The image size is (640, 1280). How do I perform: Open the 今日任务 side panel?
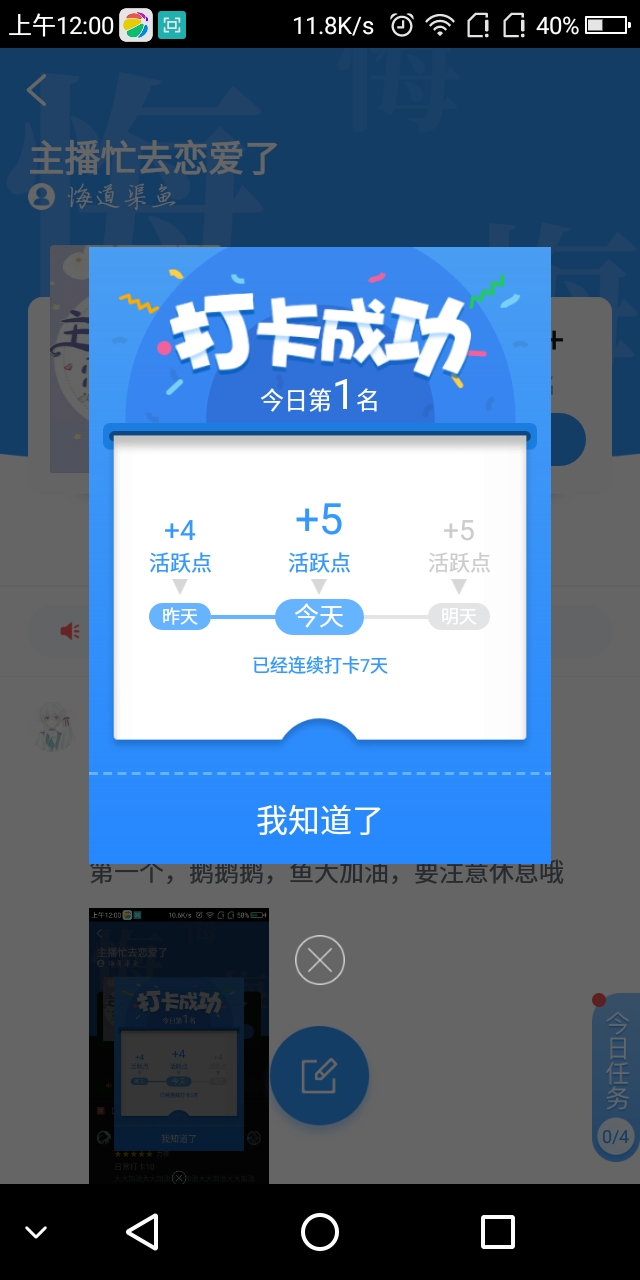(616, 1077)
